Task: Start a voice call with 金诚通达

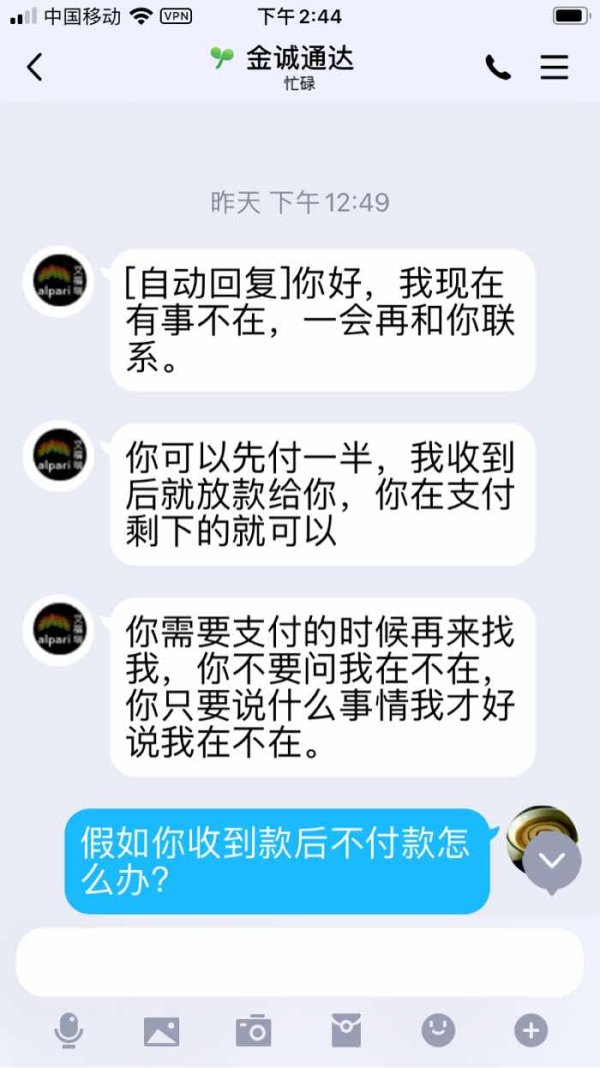Action: (498, 67)
